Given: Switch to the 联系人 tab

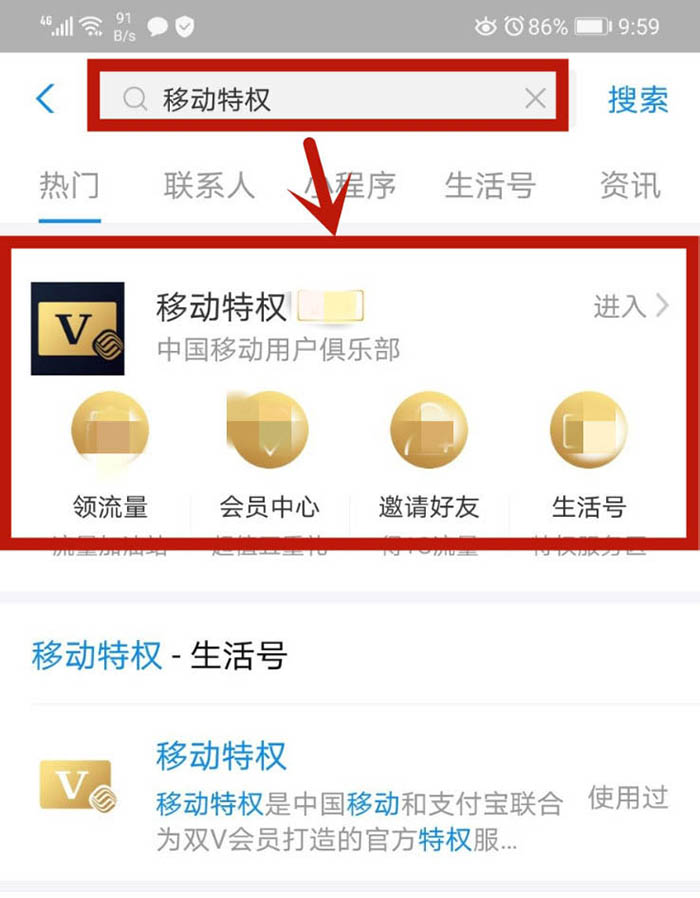Looking at the screenshot, I should [209, 185].
